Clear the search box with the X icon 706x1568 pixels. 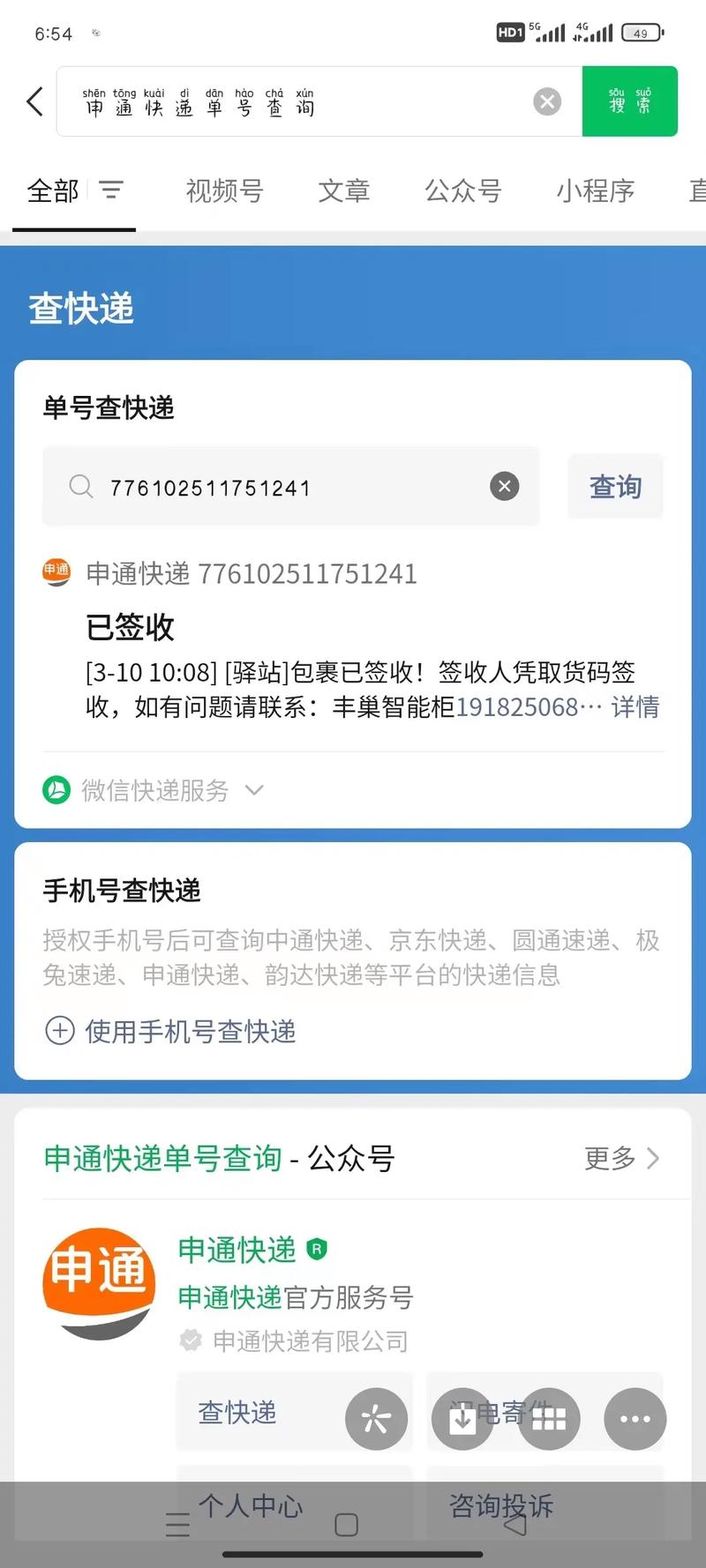pyautogui.click(x=547, y=101)
